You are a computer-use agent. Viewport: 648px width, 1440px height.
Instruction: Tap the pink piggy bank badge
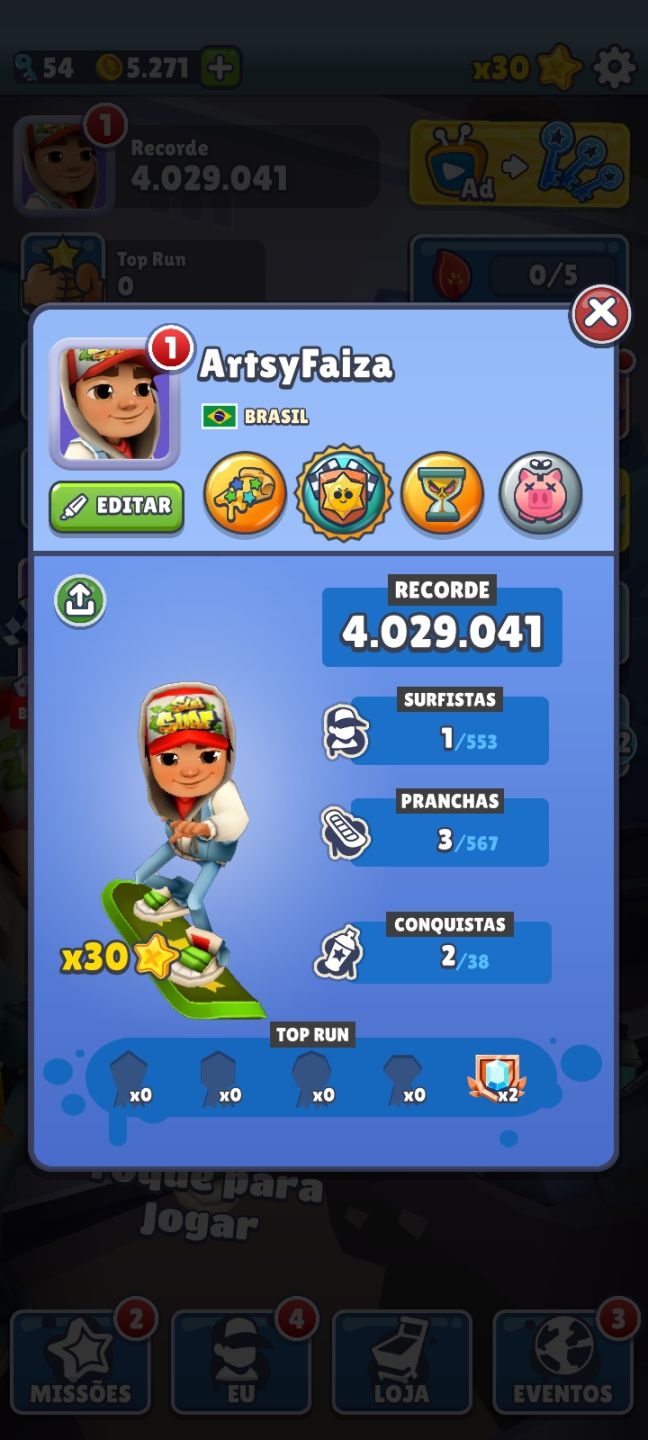point(540,493)
